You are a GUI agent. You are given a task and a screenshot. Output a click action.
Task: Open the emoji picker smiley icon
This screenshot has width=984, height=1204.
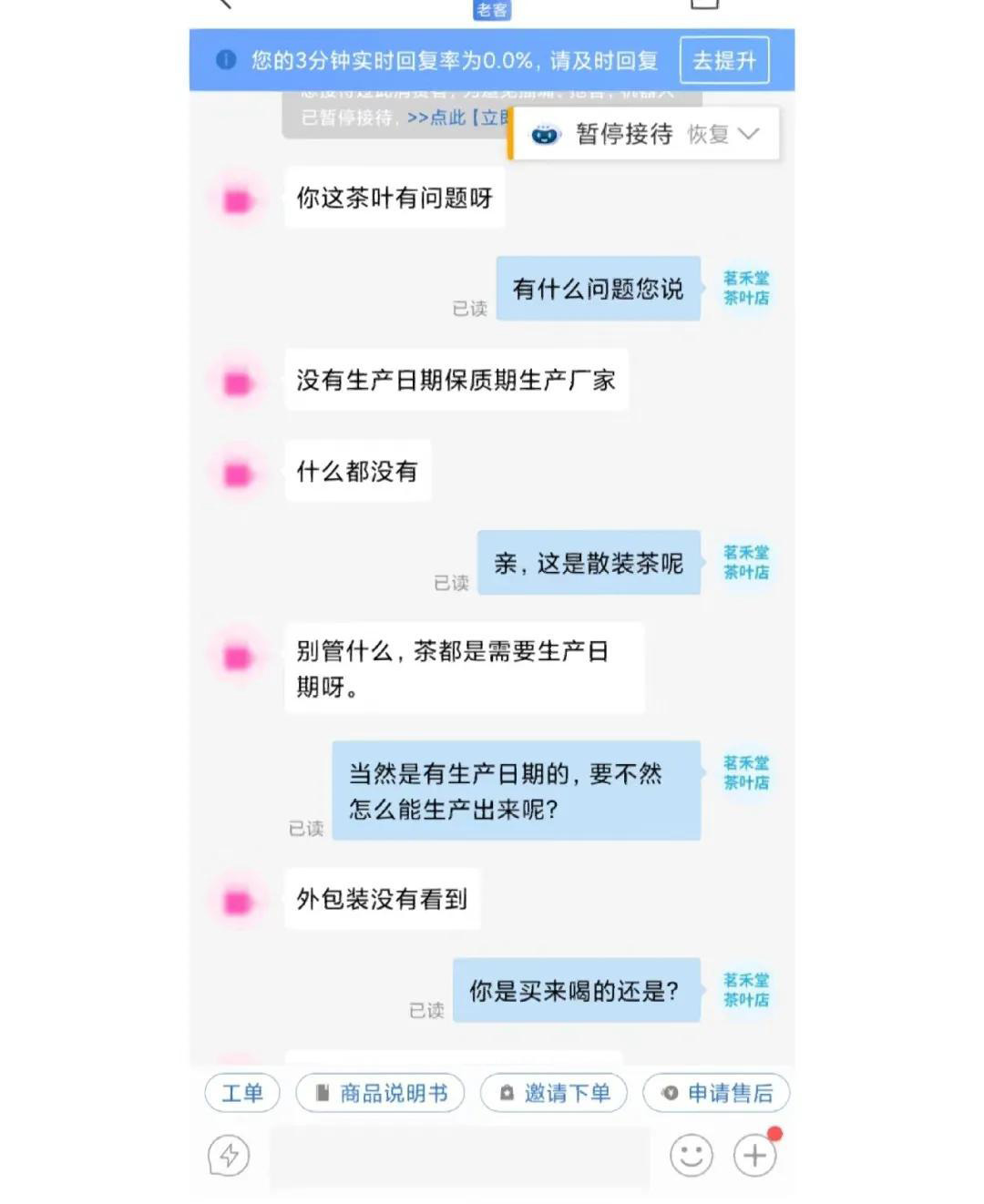click(x=691, y=1155)
